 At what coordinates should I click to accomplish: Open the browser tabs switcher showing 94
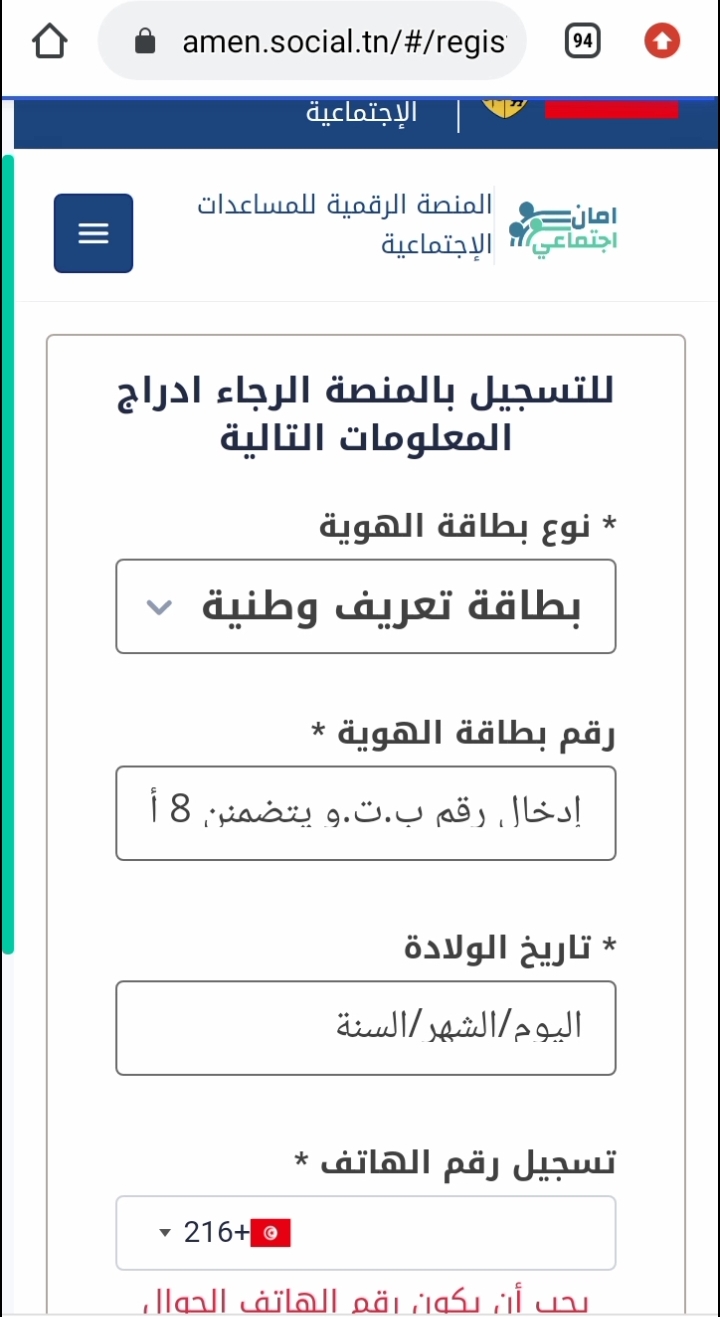coord(583,41)
